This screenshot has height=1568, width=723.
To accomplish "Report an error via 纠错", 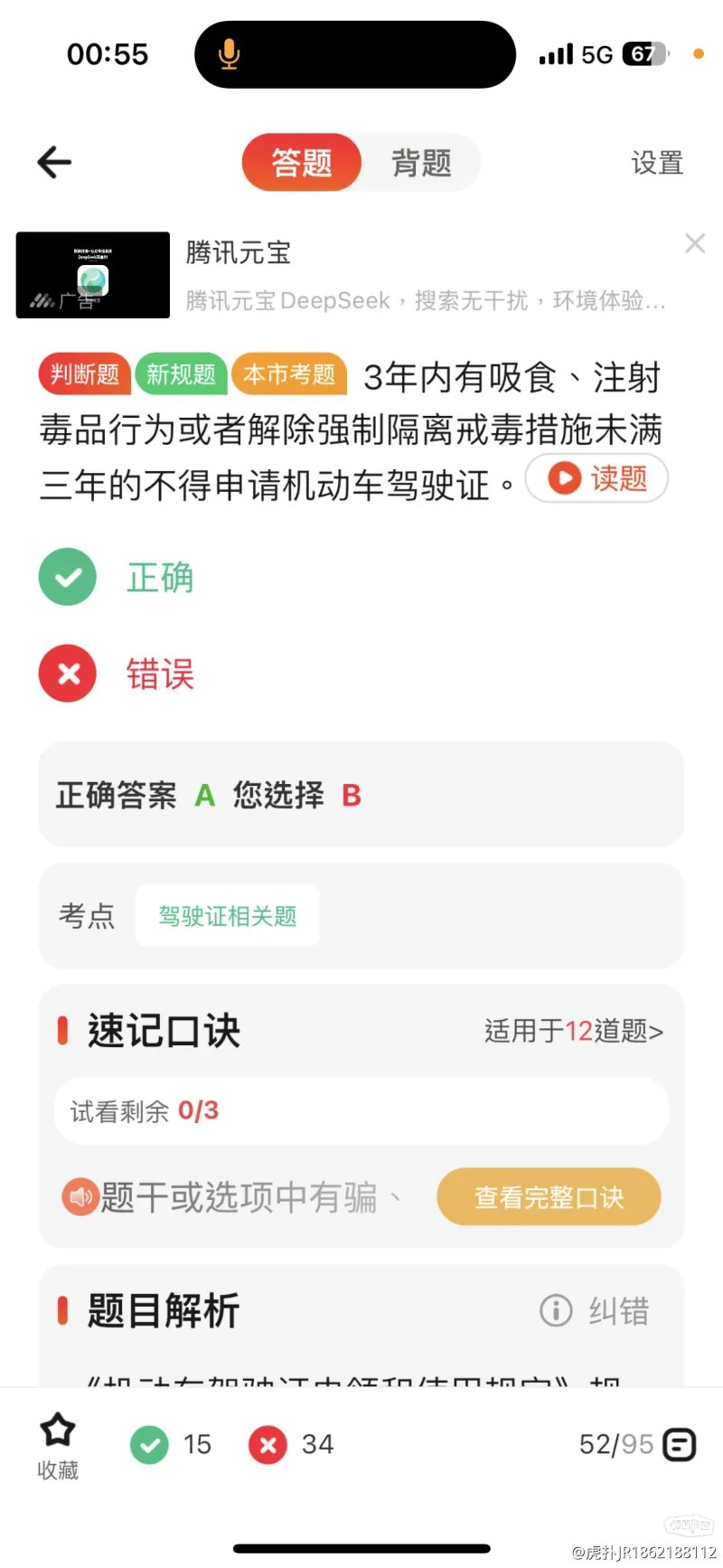I will (x=595, y=1310).
